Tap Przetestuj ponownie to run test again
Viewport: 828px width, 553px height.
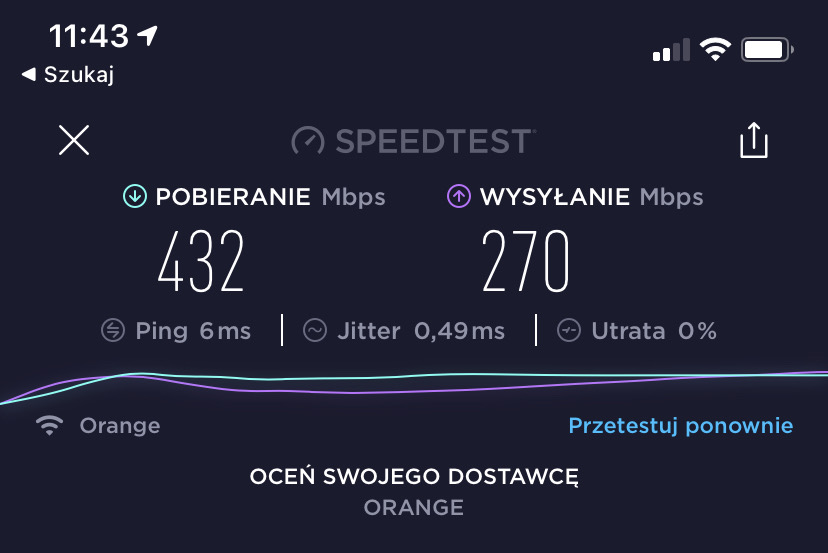680,426
